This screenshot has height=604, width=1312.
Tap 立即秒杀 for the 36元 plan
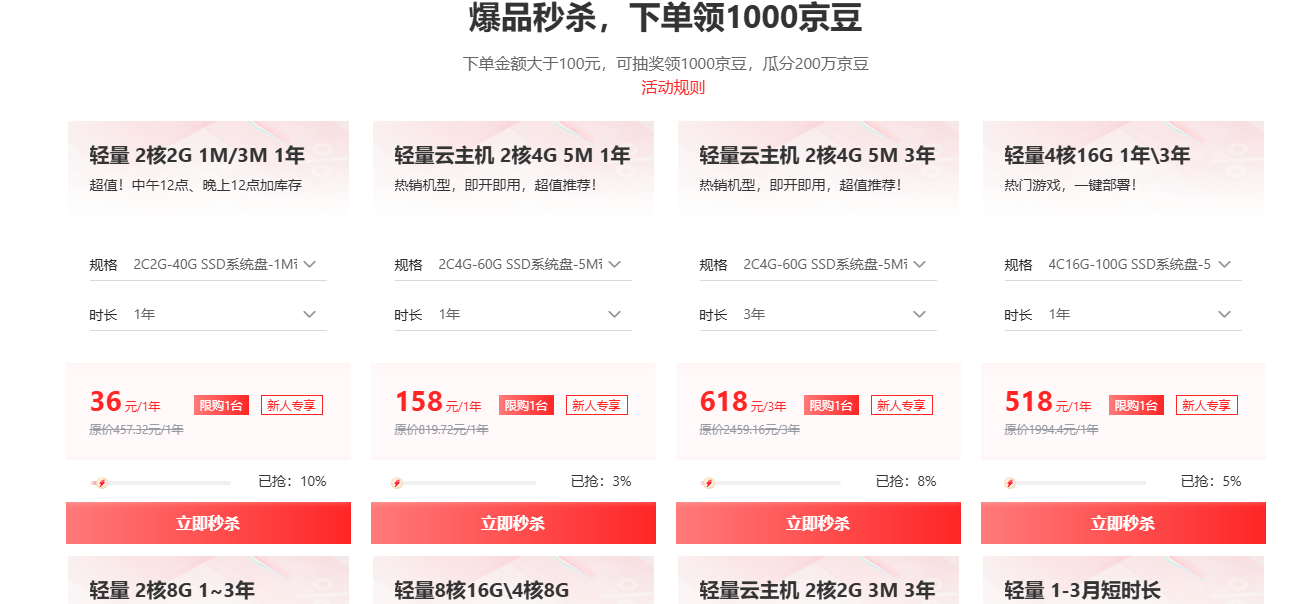(208, 523)
